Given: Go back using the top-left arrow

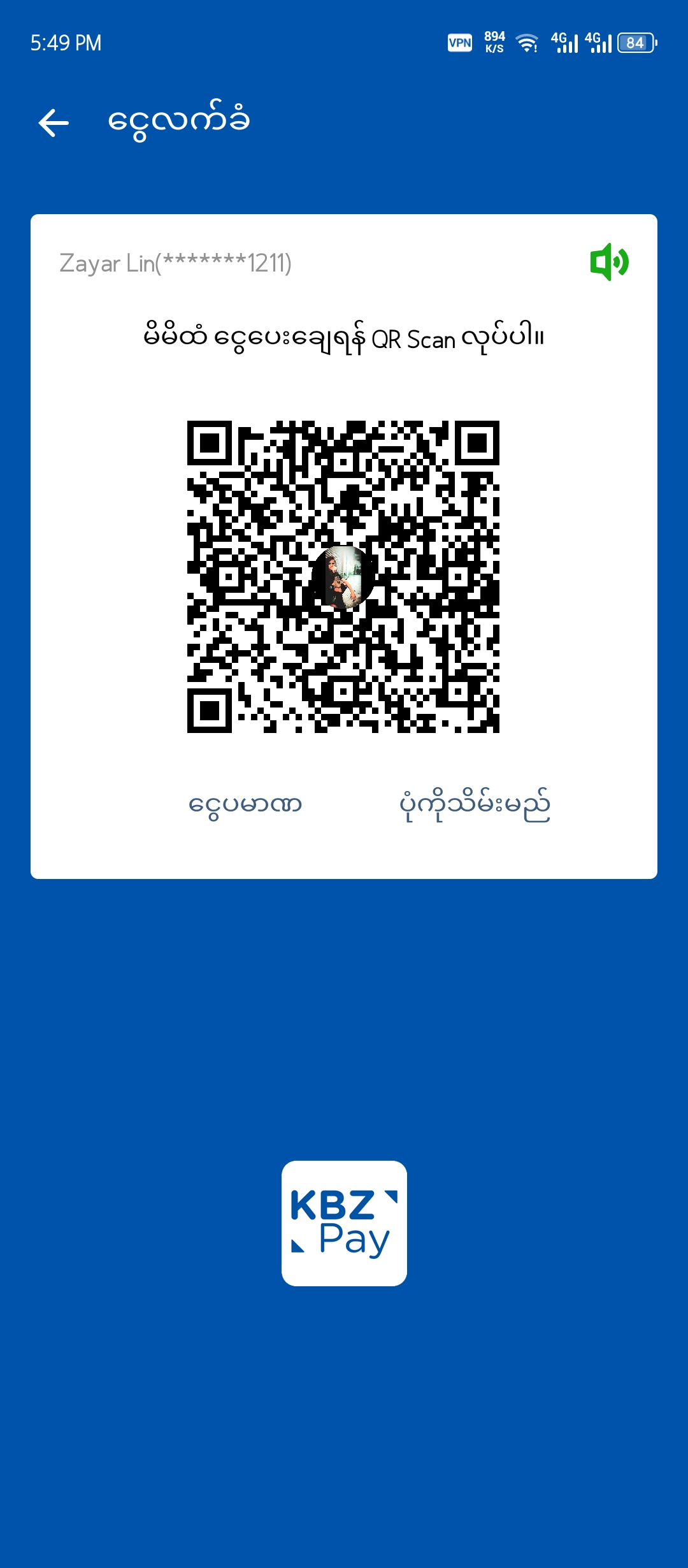Looking at the screenshot, I should coord(54,122).
